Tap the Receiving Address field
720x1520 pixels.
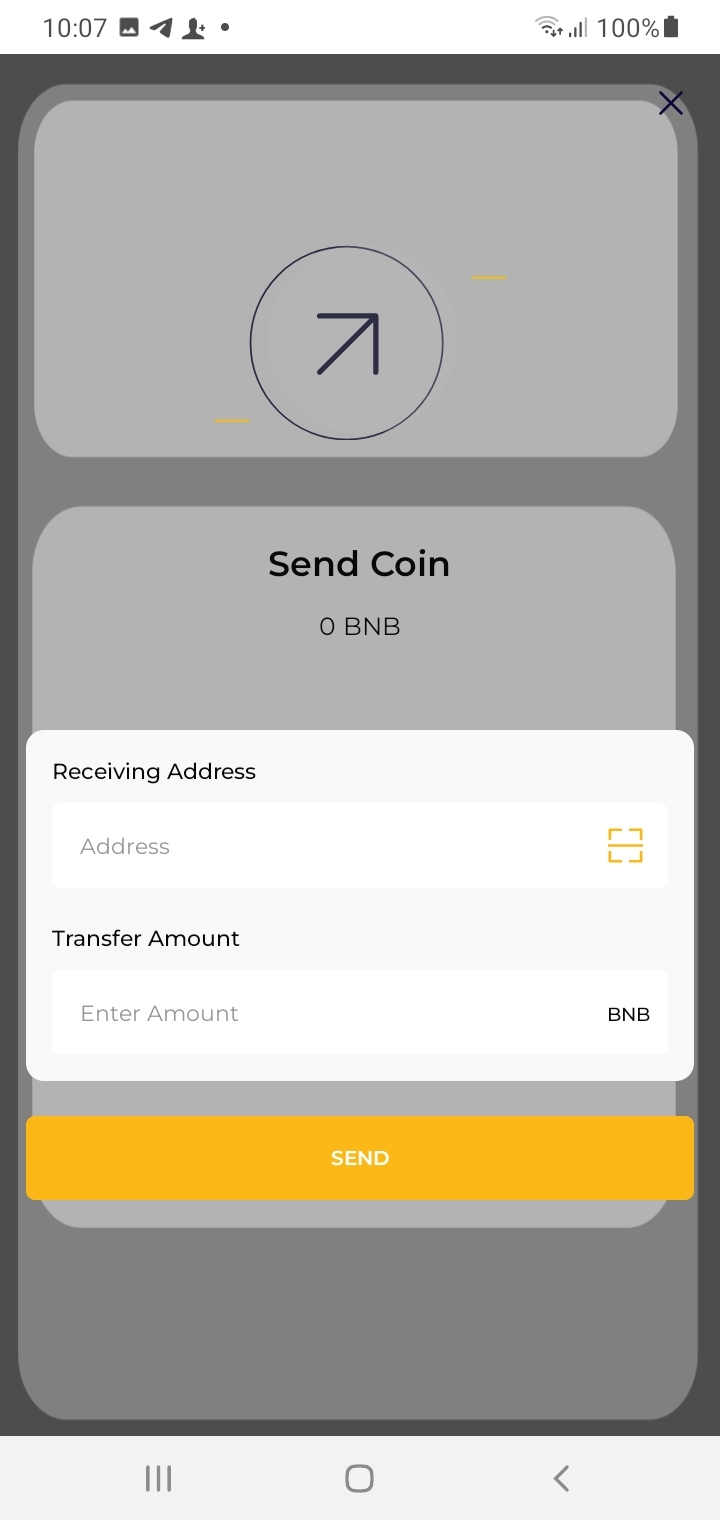point(330,846)
